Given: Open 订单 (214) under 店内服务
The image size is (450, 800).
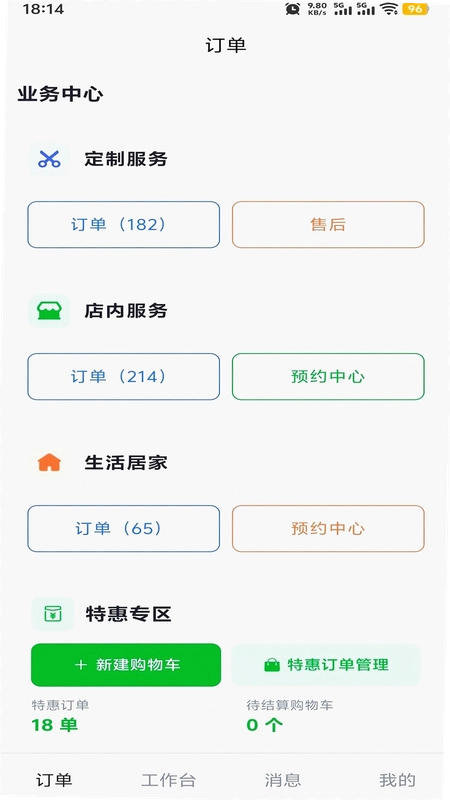Looking at the screenshot, I should click(x=123, y=377).
